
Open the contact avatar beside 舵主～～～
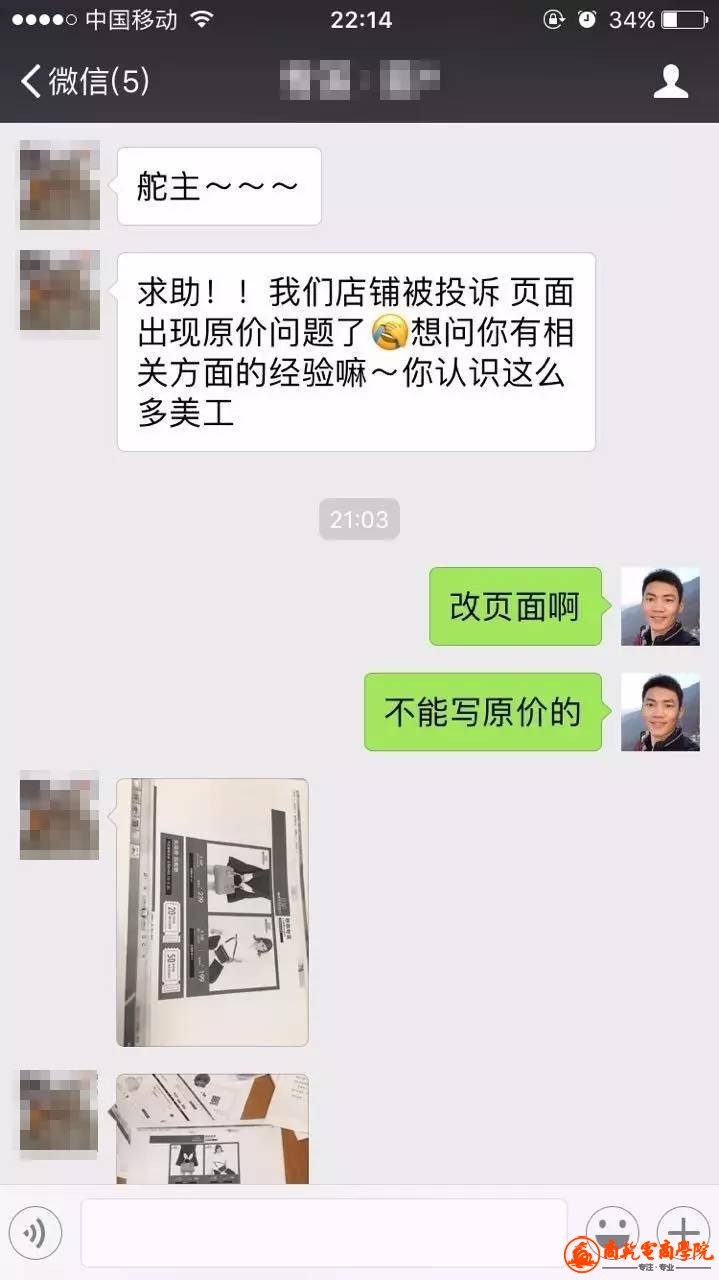[x=60, y=185]
